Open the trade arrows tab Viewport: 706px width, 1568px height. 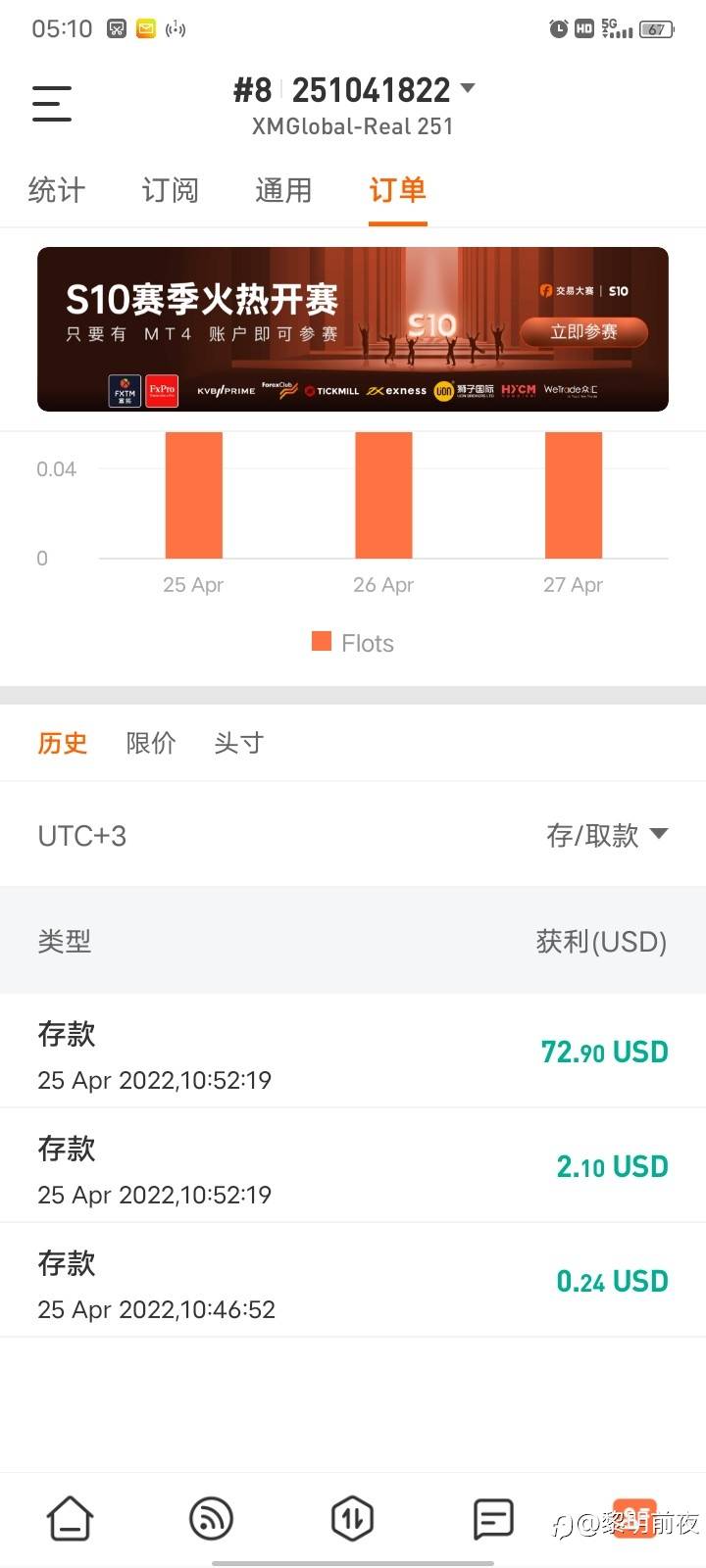[352, 1519]
